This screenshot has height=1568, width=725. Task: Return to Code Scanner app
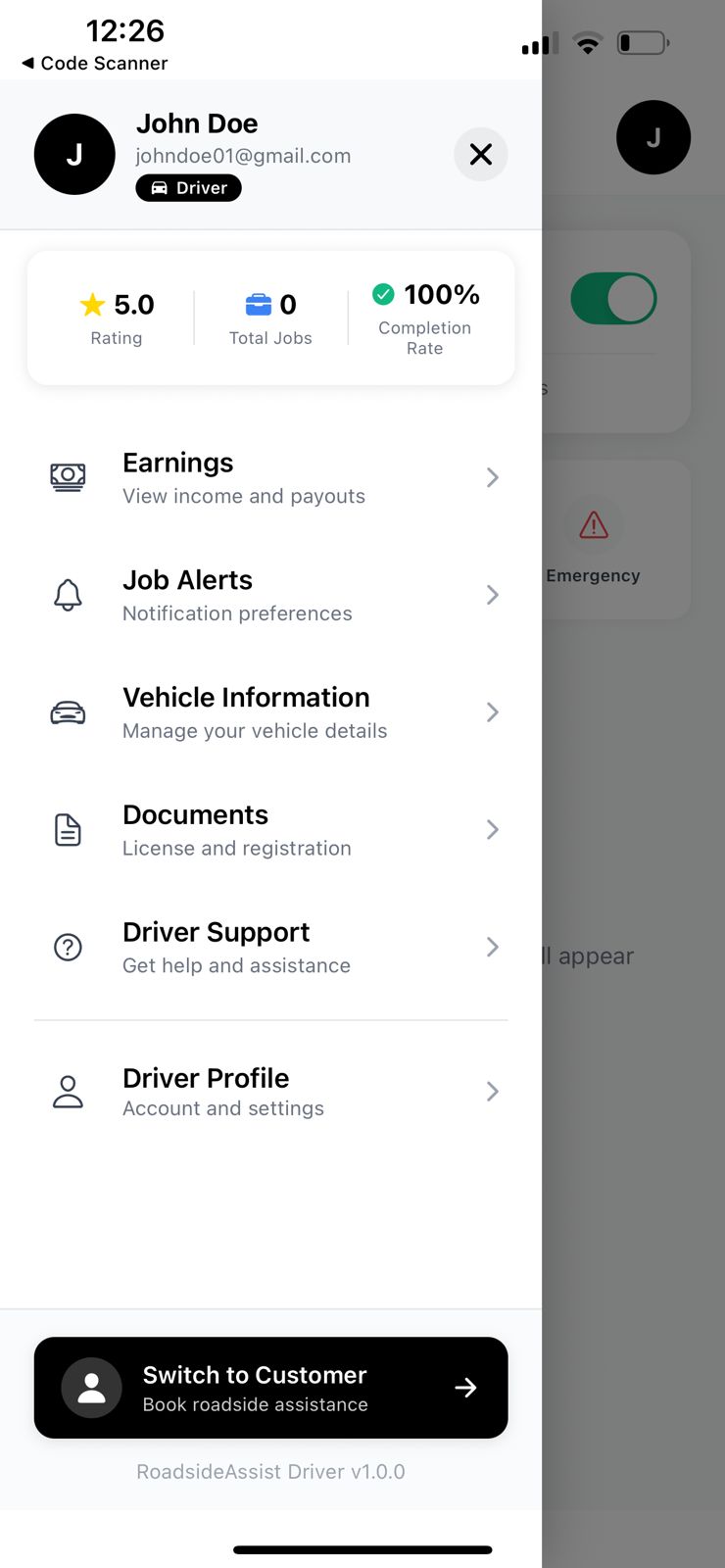pyautogui.click(x=95, y=64)
